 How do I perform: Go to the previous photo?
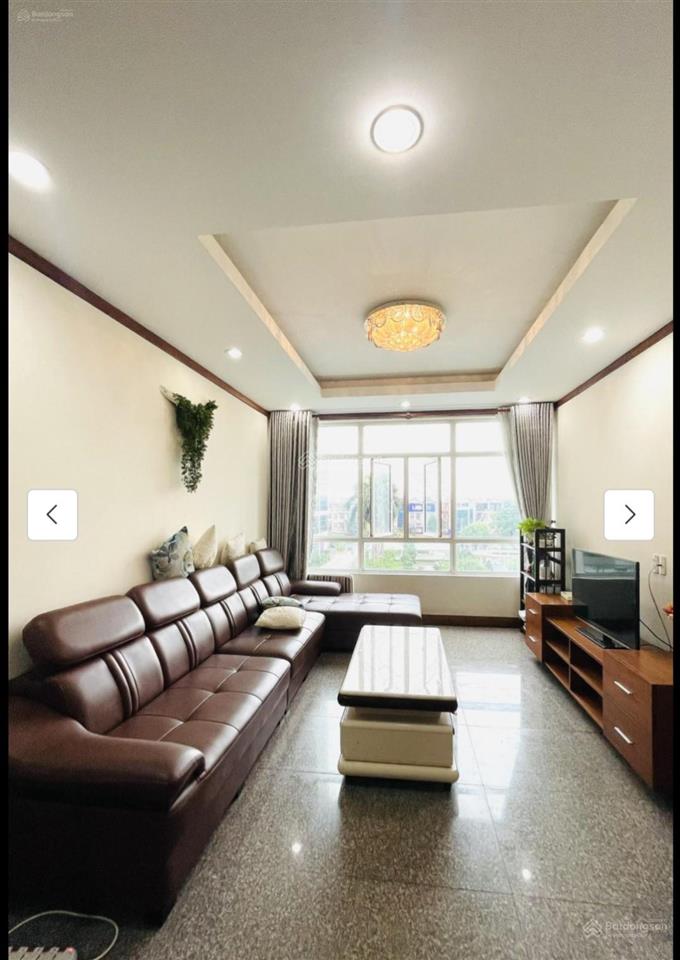(52, 515)
